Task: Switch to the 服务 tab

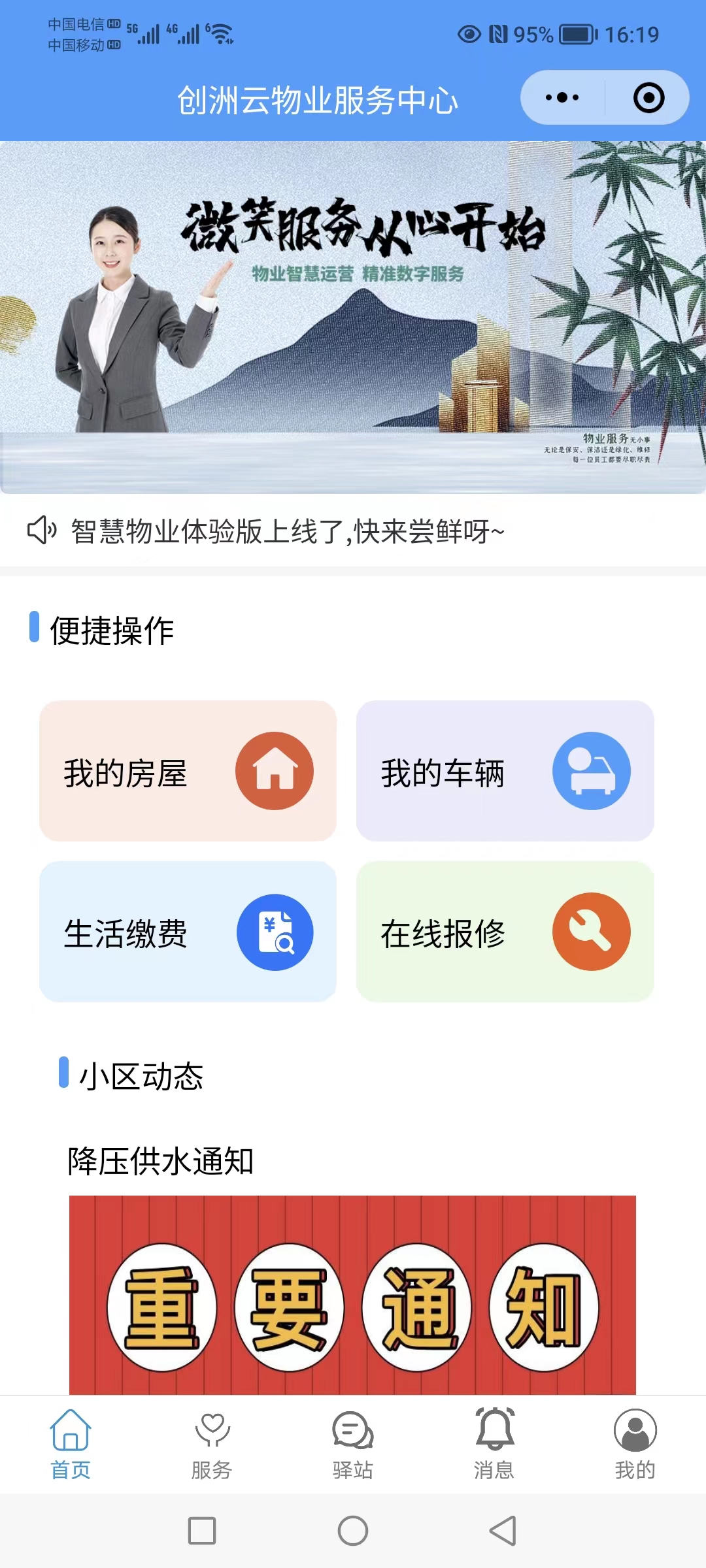Action: pyautogui.click(x=212, y=1445)
